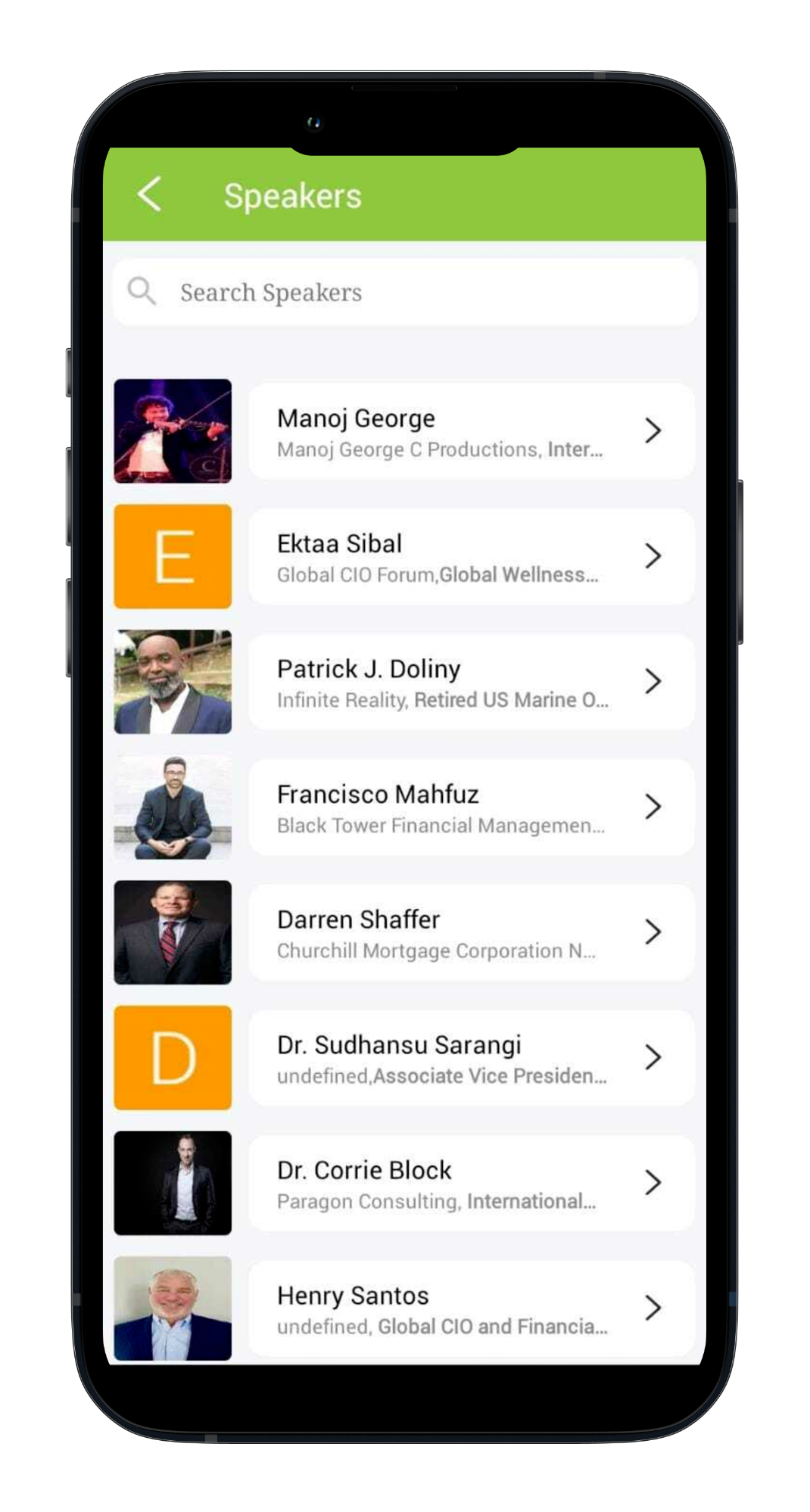Go back from the Speakers screen
The height and width of the screenshot is (1512, 810).
pos(150,194)
